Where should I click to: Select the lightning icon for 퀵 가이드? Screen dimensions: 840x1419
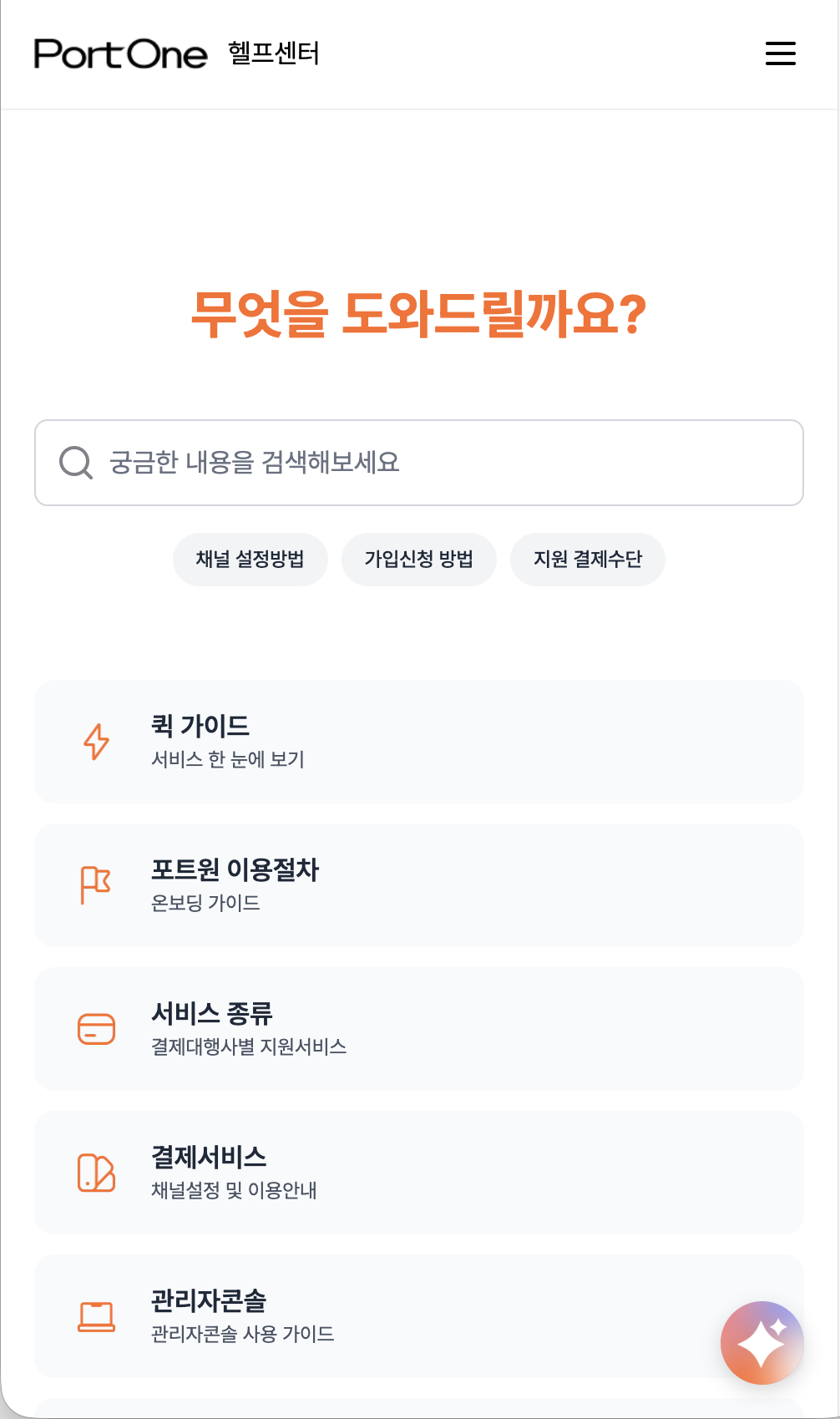[95, 741]
